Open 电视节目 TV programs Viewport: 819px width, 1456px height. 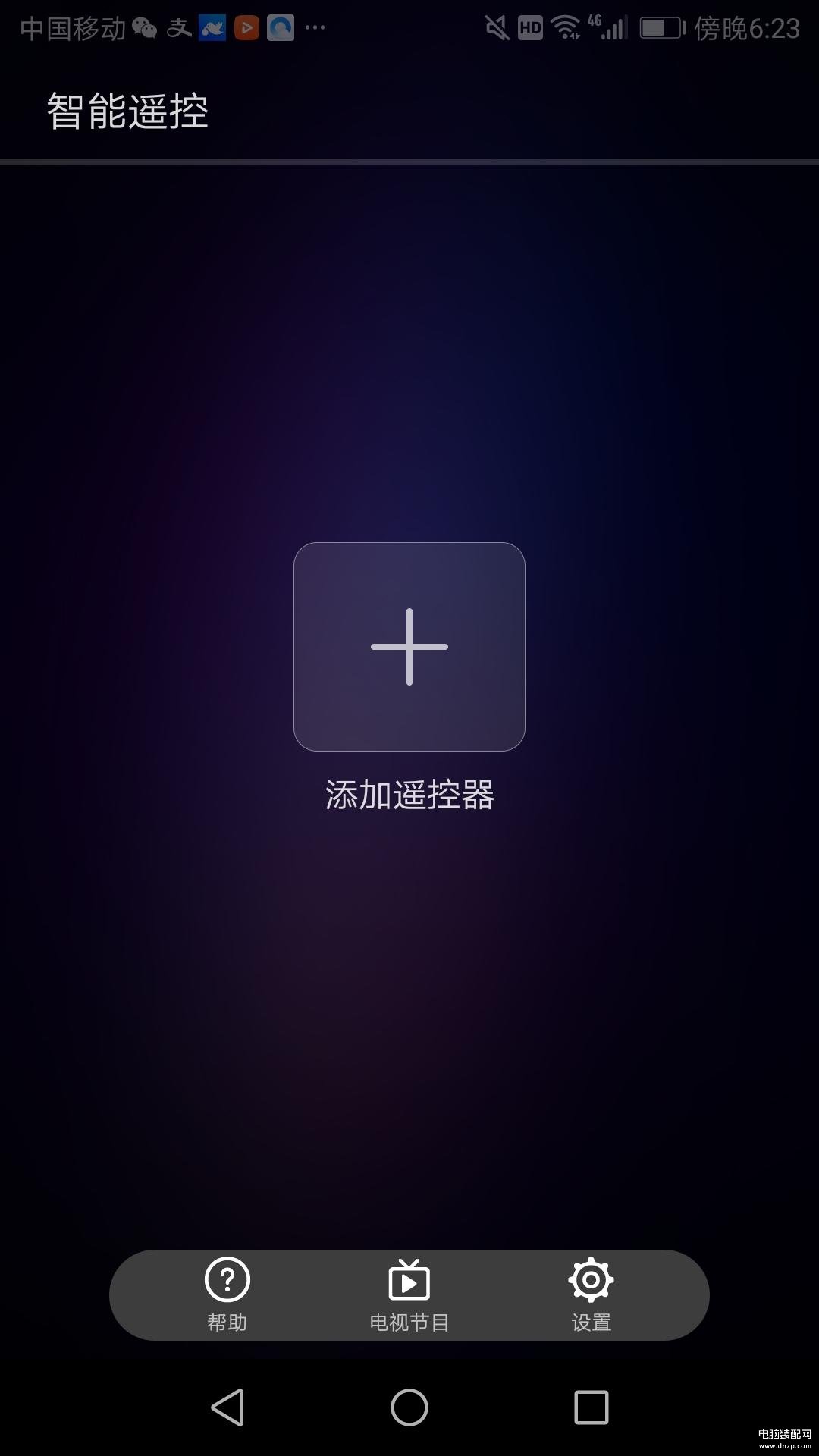click(409, 1294)
